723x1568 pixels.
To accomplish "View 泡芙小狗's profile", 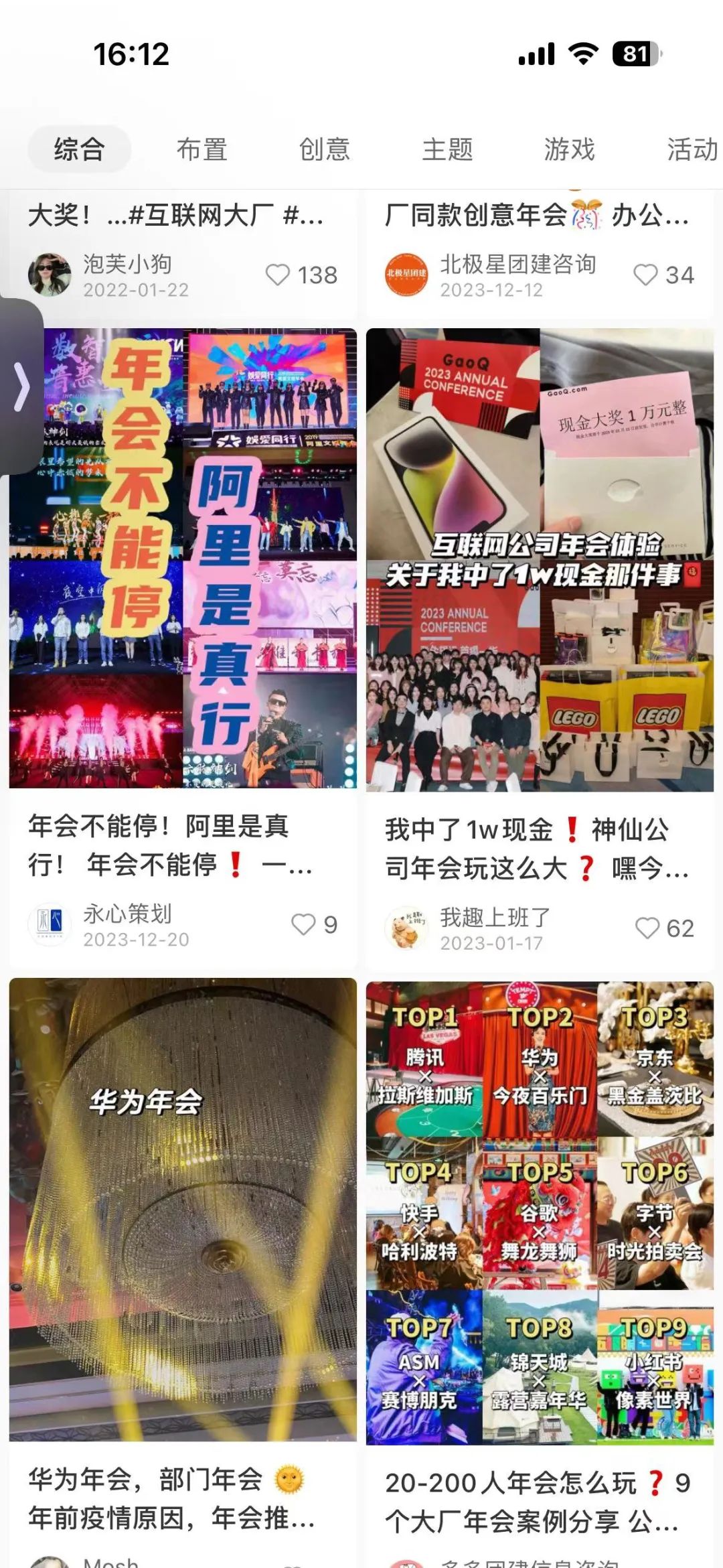I will click(50, 275).
